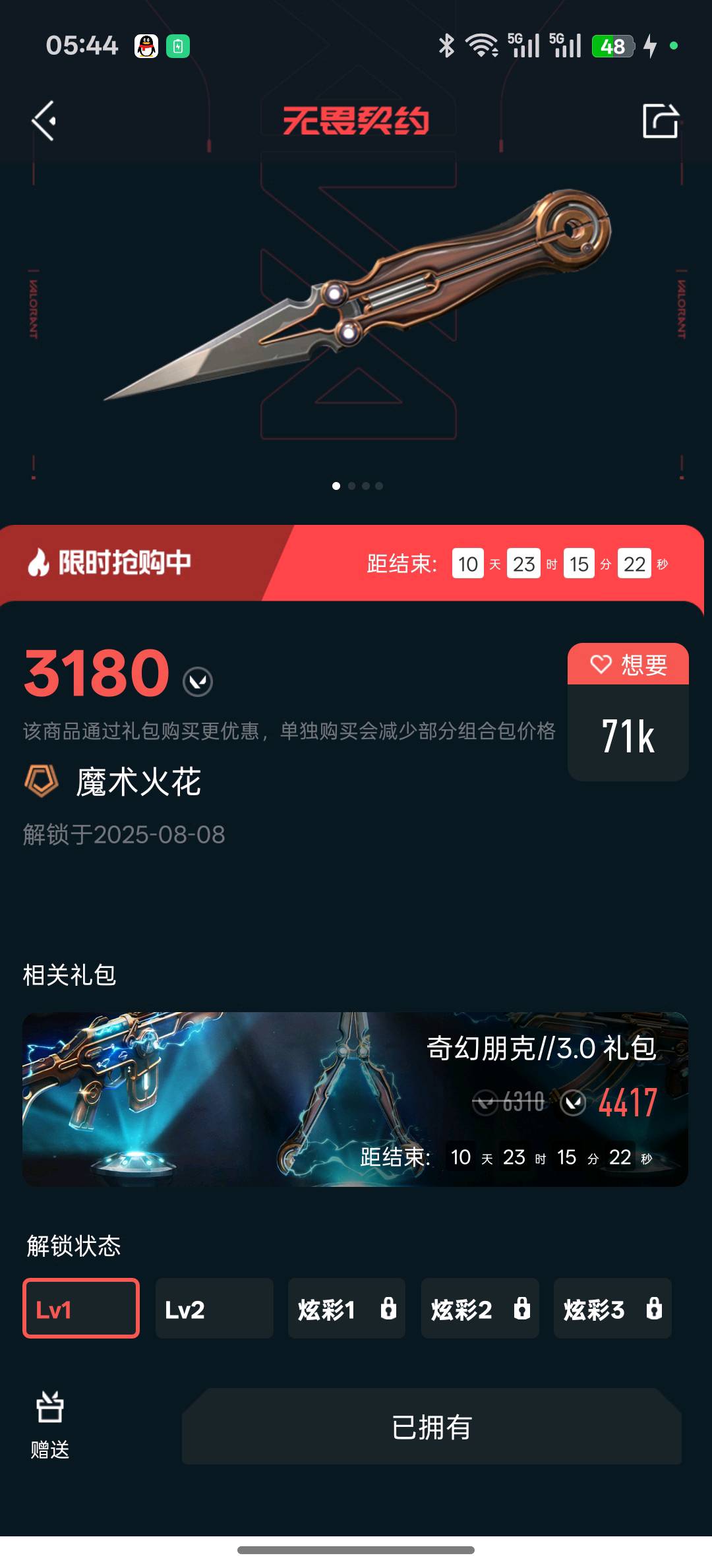Image resolution: width=712 pixels, height=1568 pixels.
Task: Preview the 炫彩2 variant
Action: pos(480,1308)
